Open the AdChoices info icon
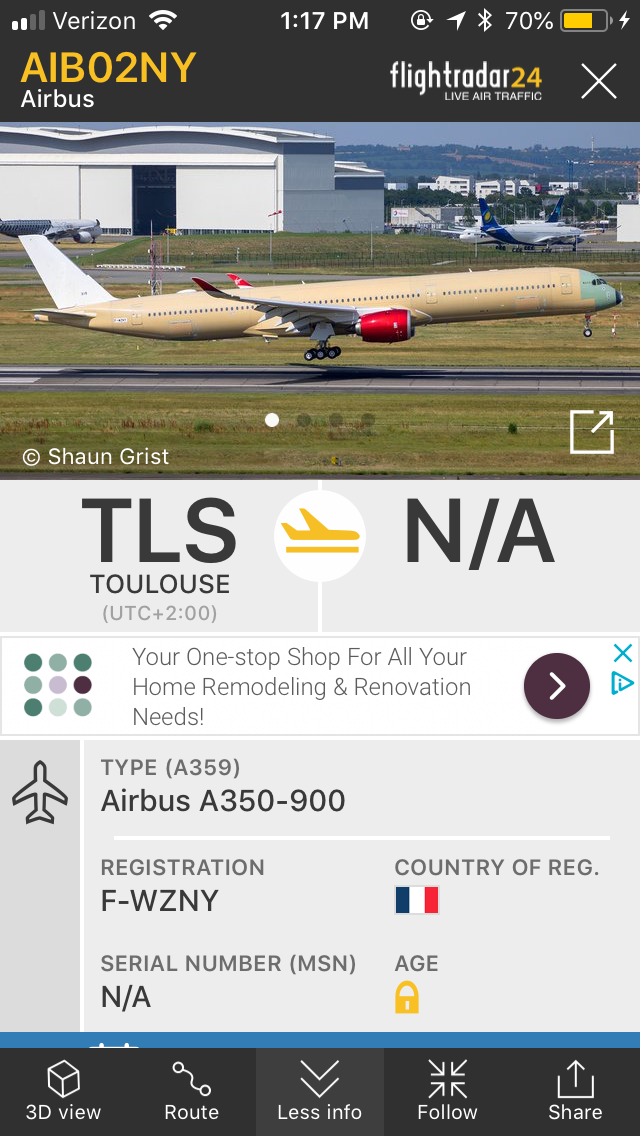This screenshot has width=640, height=1136. point(622,683)
